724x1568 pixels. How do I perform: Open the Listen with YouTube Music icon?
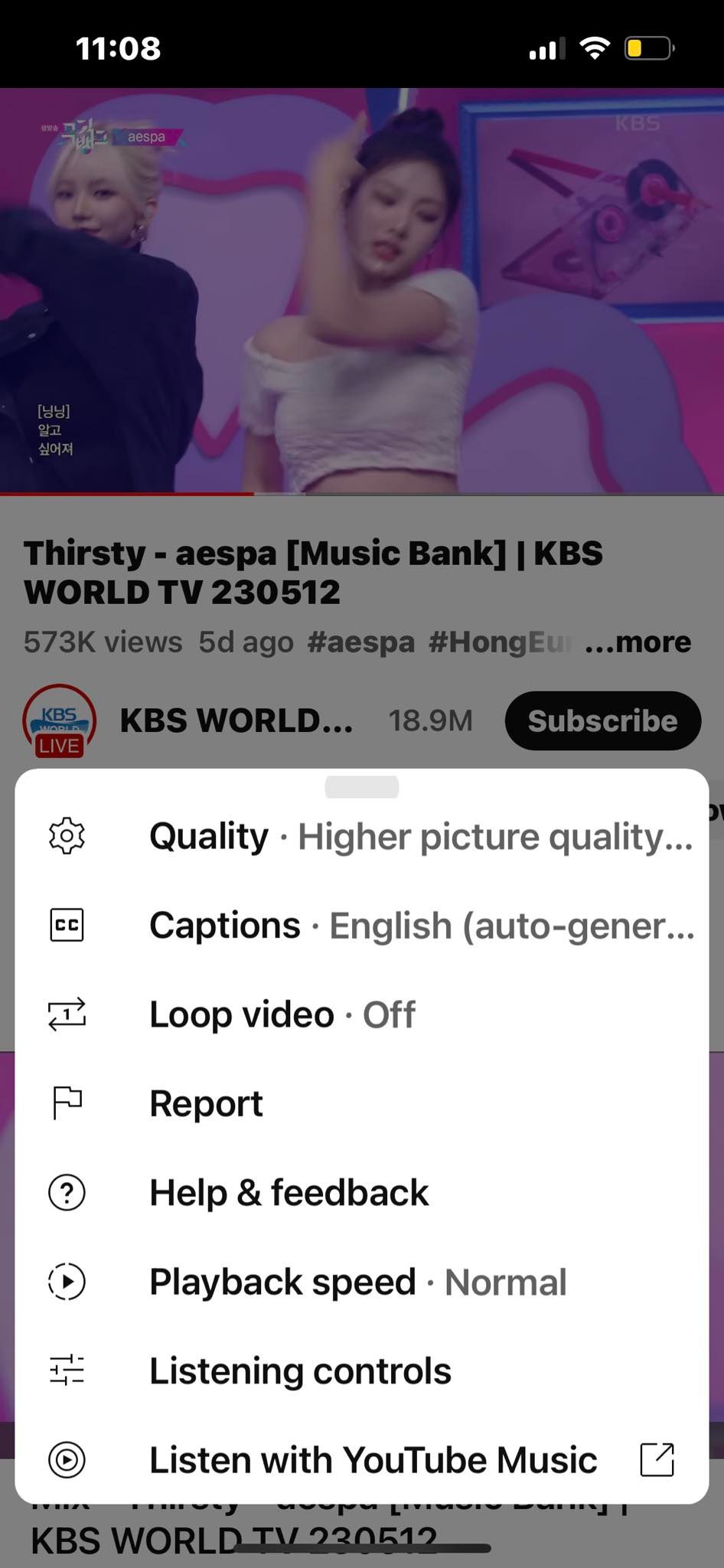click(67, 1459)
